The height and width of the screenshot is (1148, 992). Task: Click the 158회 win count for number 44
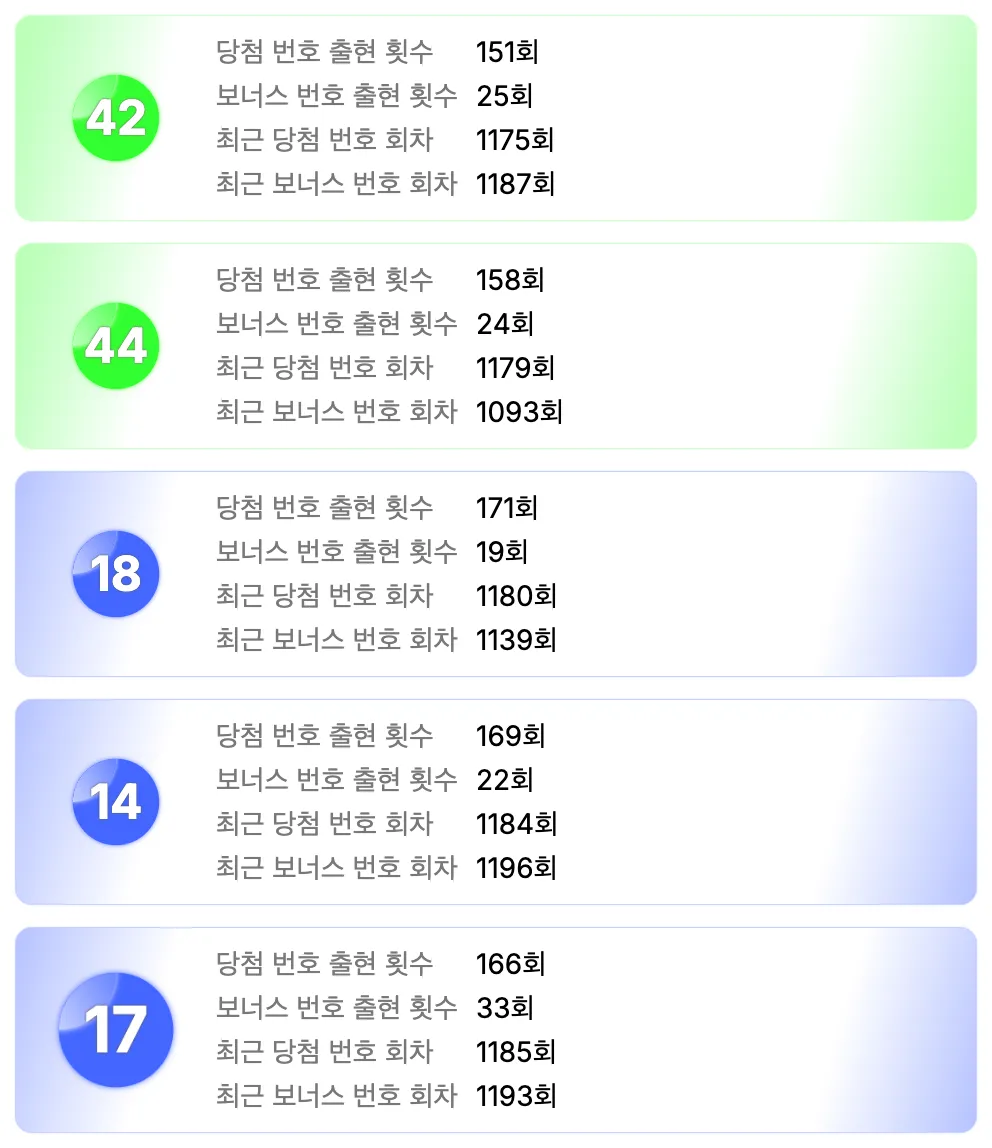pos(511,280)
